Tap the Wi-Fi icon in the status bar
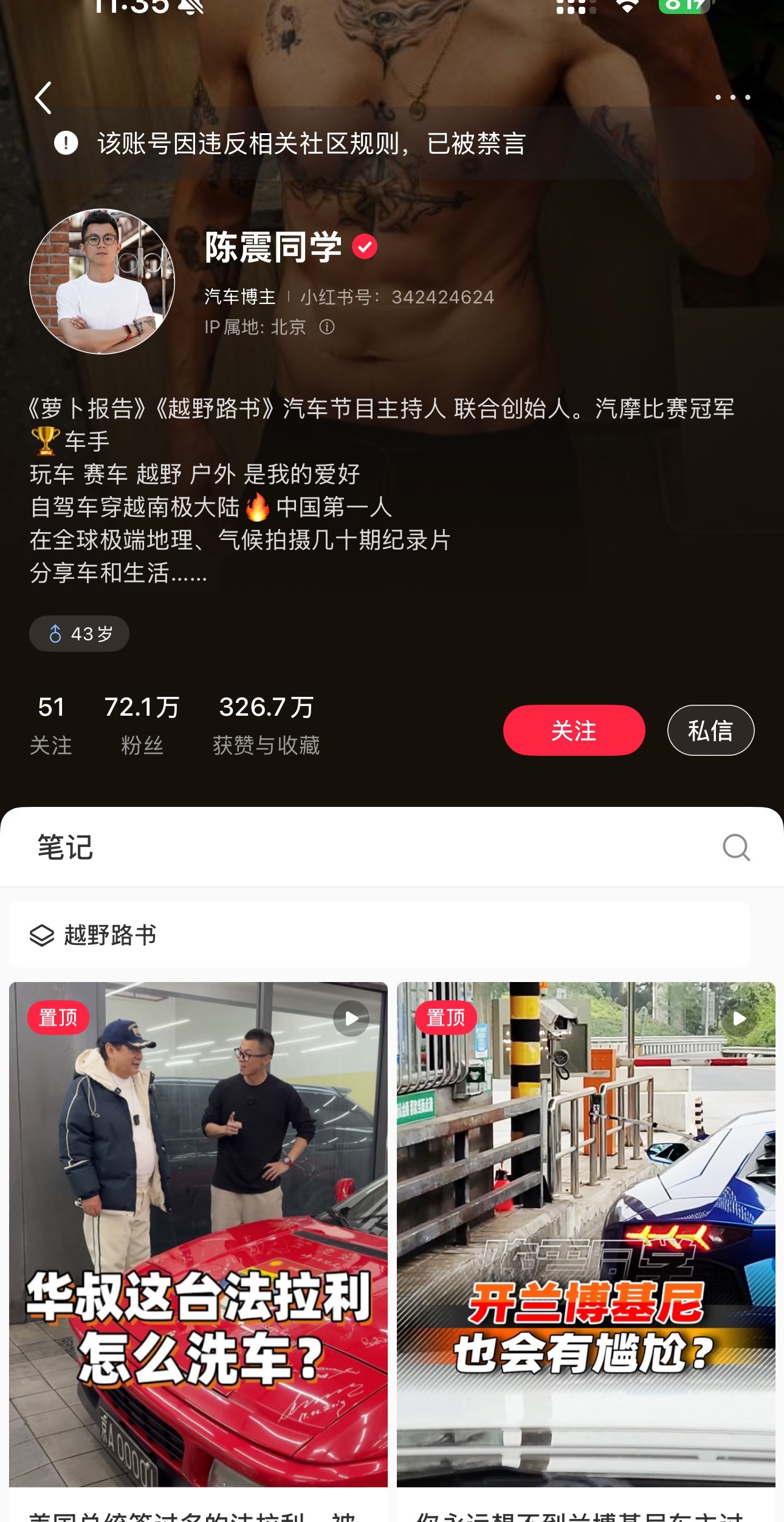Image resolution: width=784 pixels, height=1522 pixels. pyautogui.click(x=628, y=7)
